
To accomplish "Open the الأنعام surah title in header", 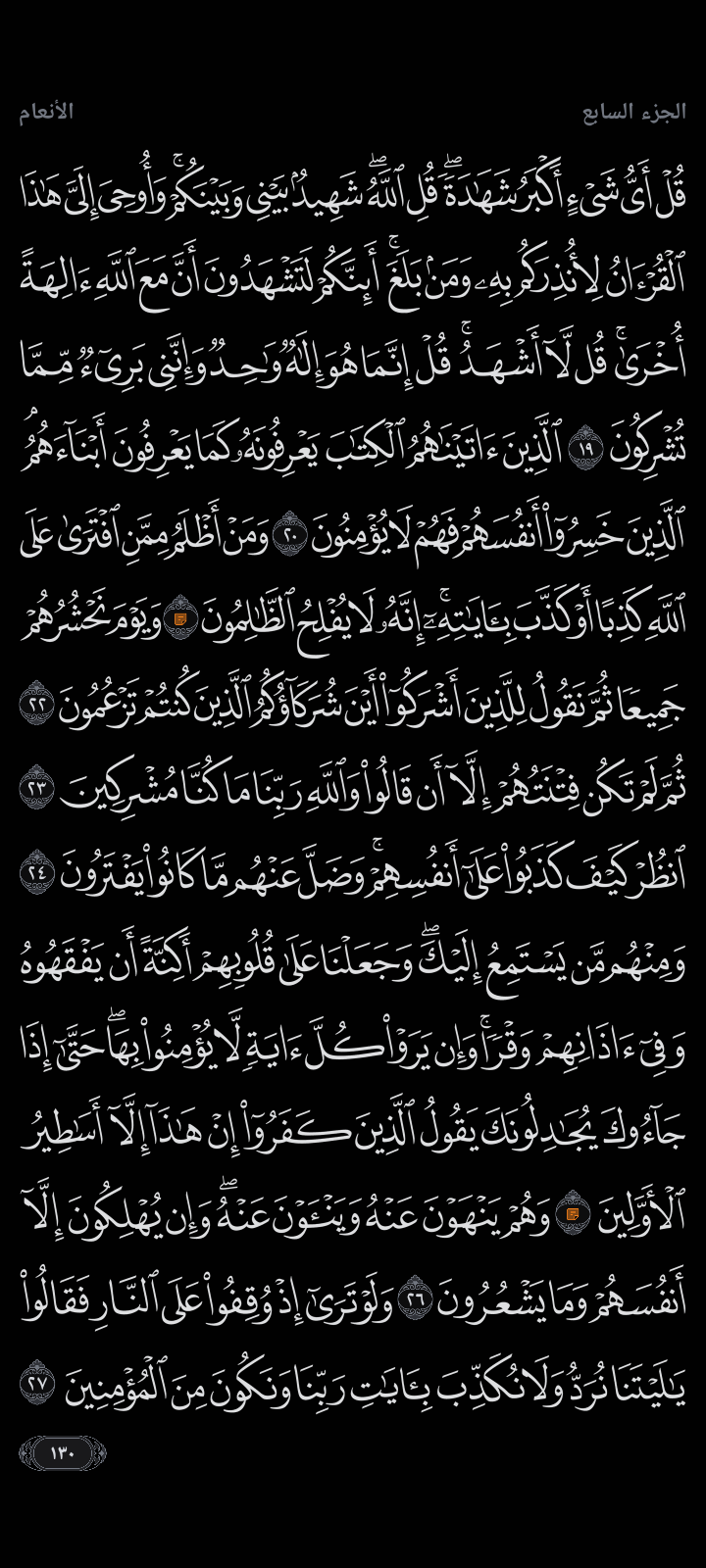I will [x=46, y=112].
